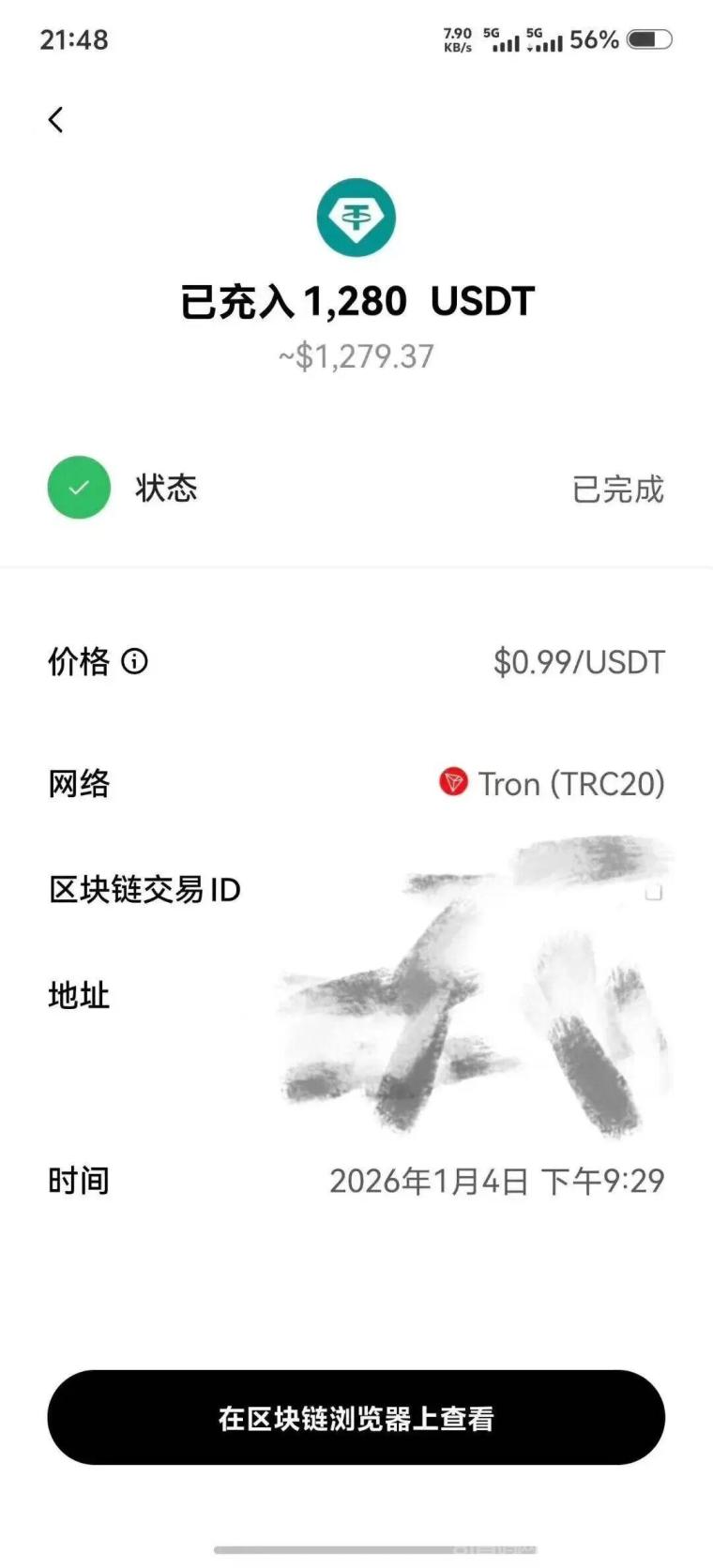The image size is (713, 1568).
Task: Tap the teal USDT Tether logo
Action: pos(356,217)
